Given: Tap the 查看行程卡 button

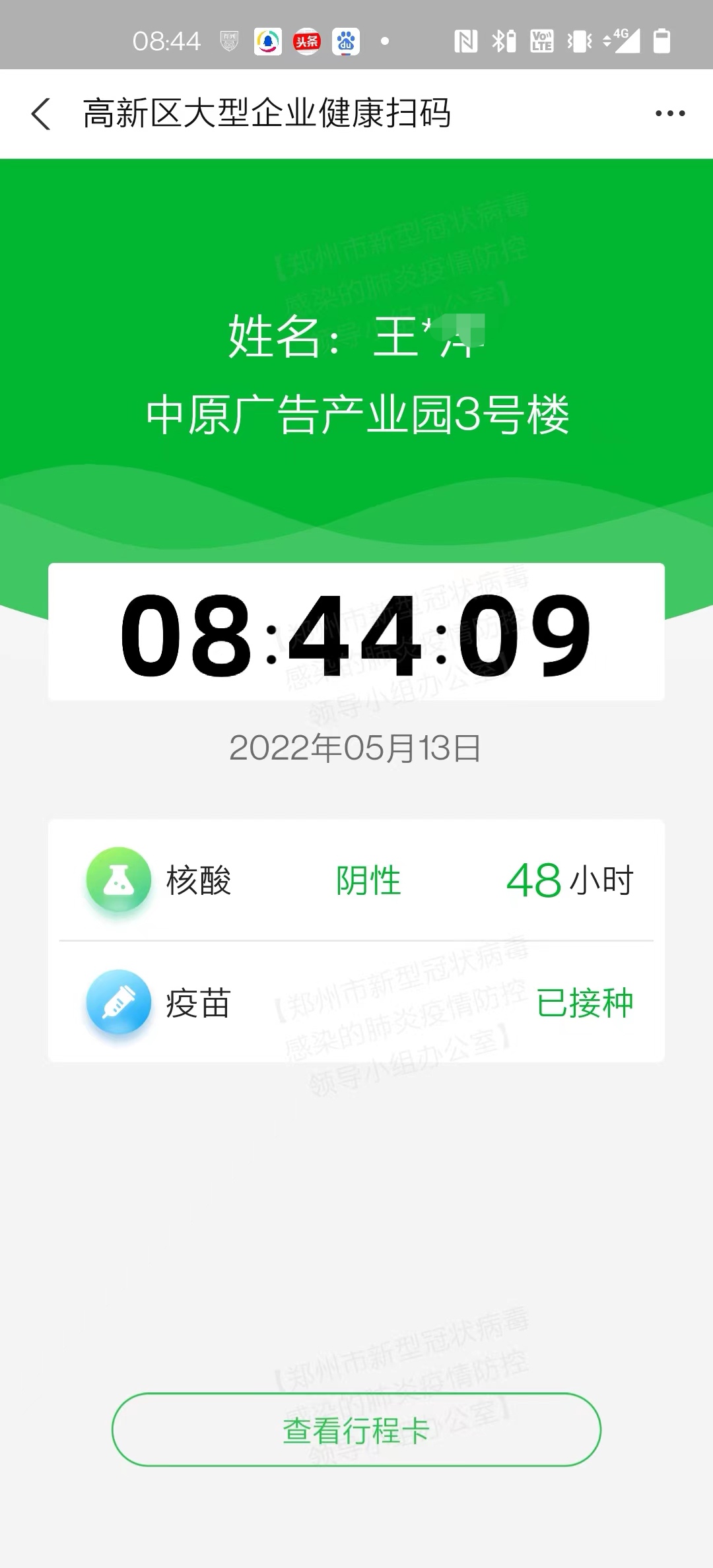Looking at the screenshot, I should [x=356, y=1430].
